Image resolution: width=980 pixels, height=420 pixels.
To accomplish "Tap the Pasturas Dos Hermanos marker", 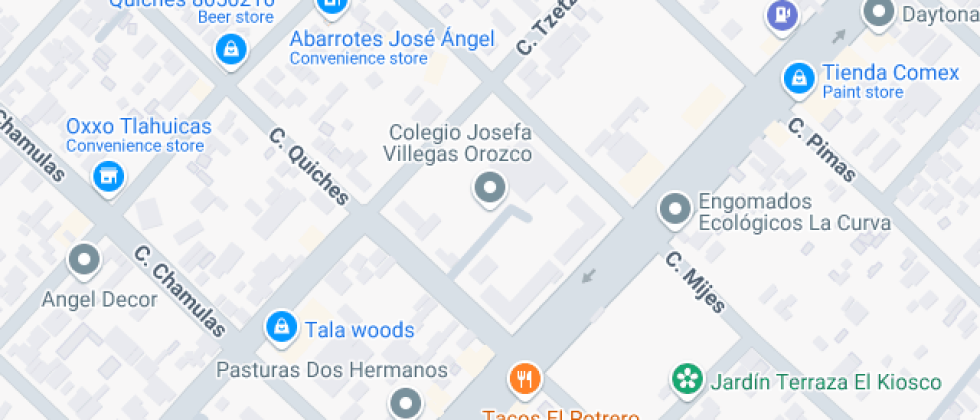I will click(x=406, y=403).
